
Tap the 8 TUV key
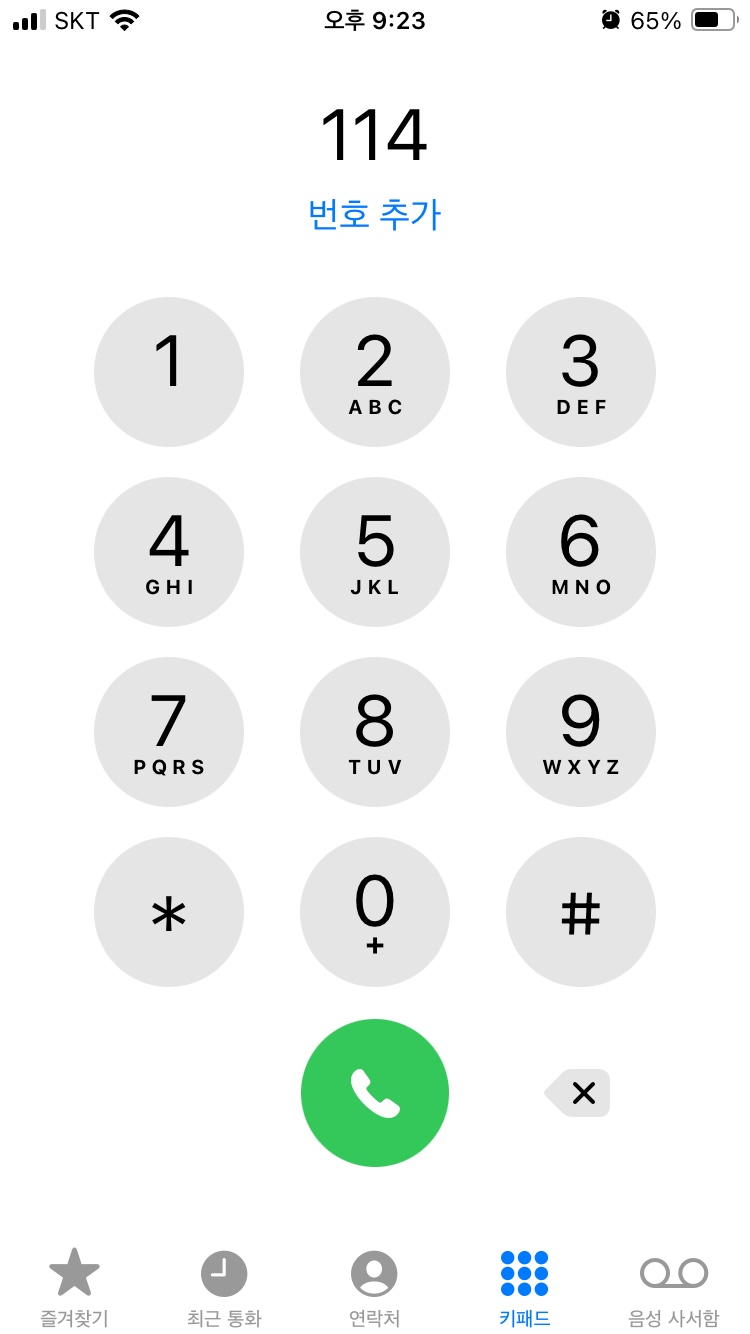pyautogui.click(x=374, y=732)
